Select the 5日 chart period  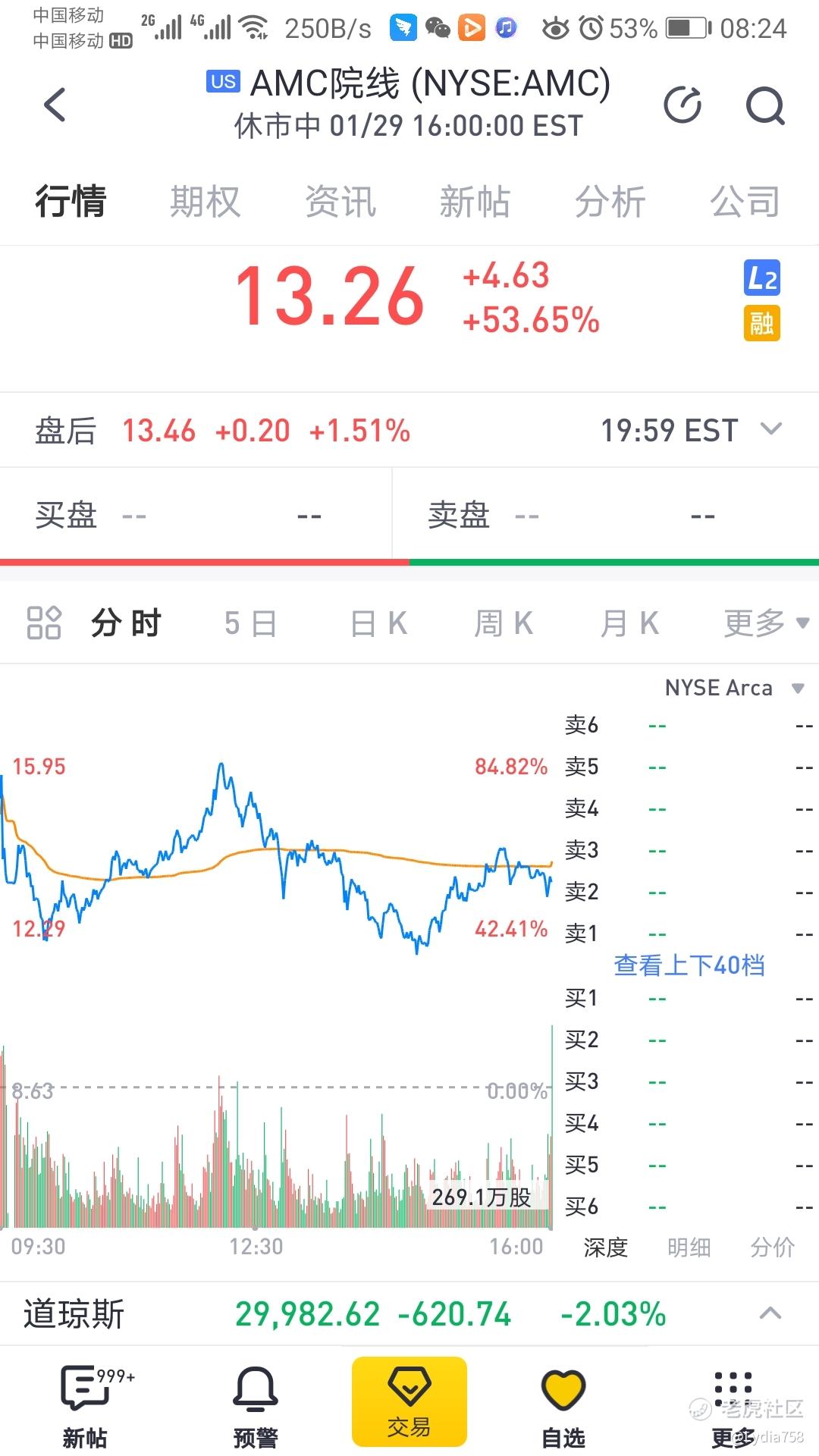pyautogui.click(x=250, y=624)
